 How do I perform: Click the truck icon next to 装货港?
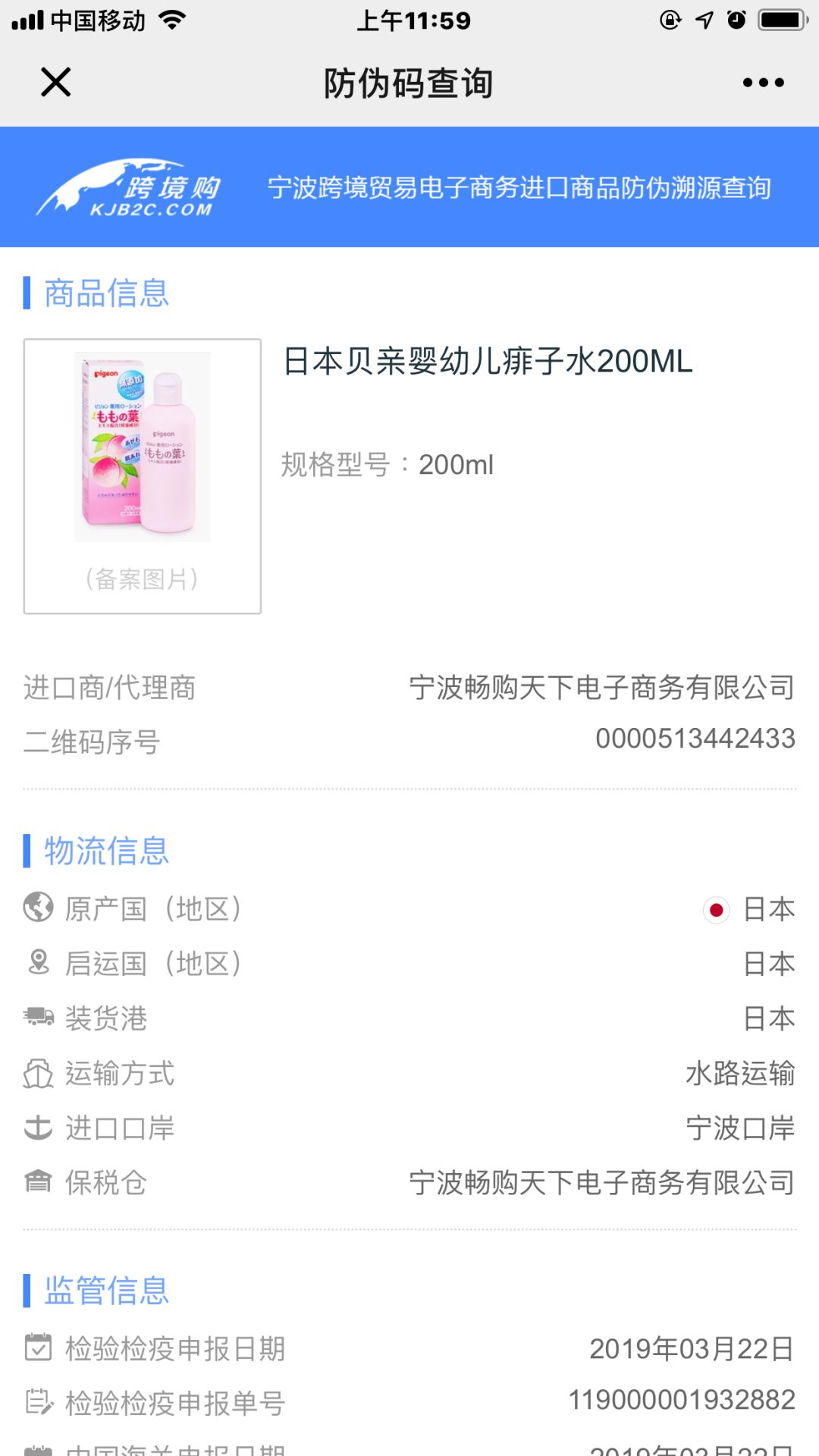(x=39, y=1018)
